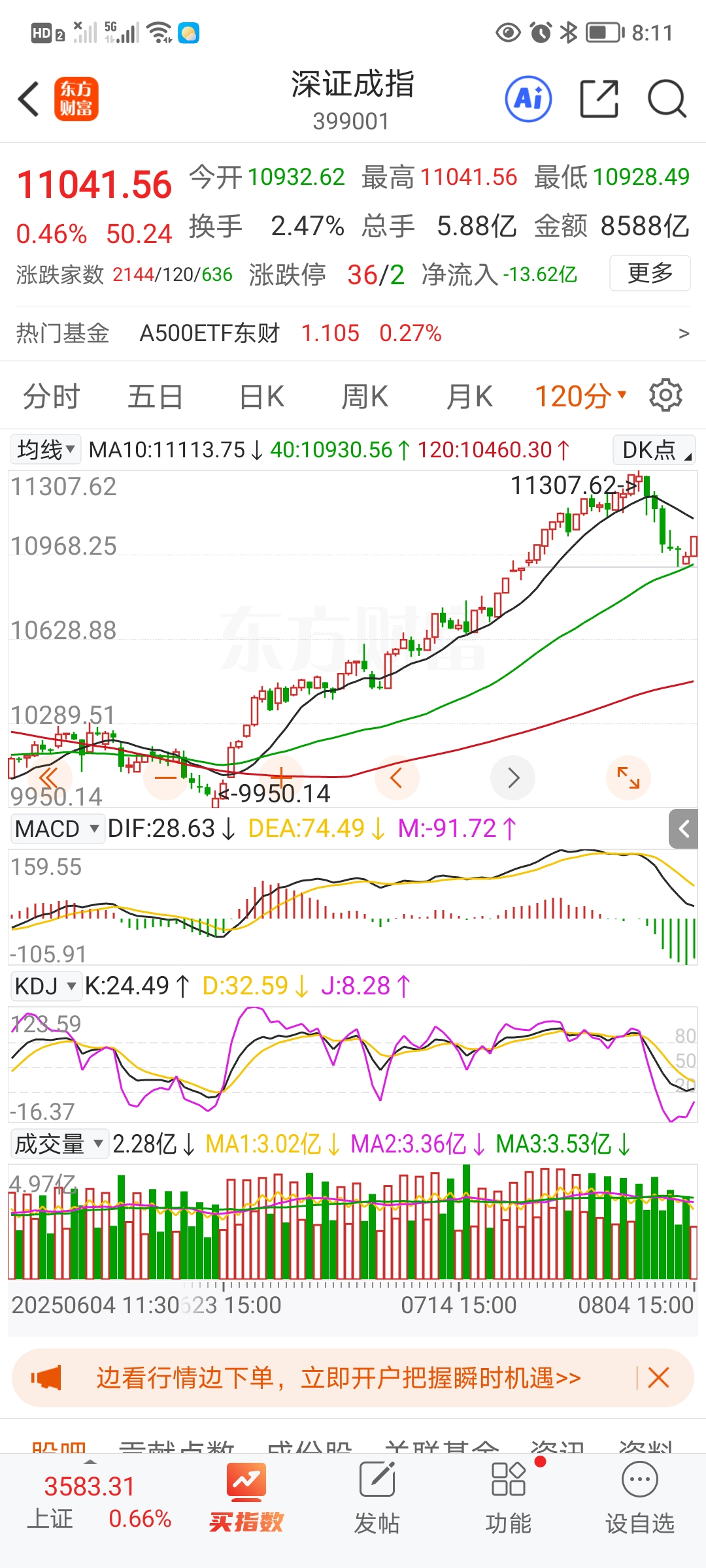Tap the 更多 button for more data

[649, 273]
